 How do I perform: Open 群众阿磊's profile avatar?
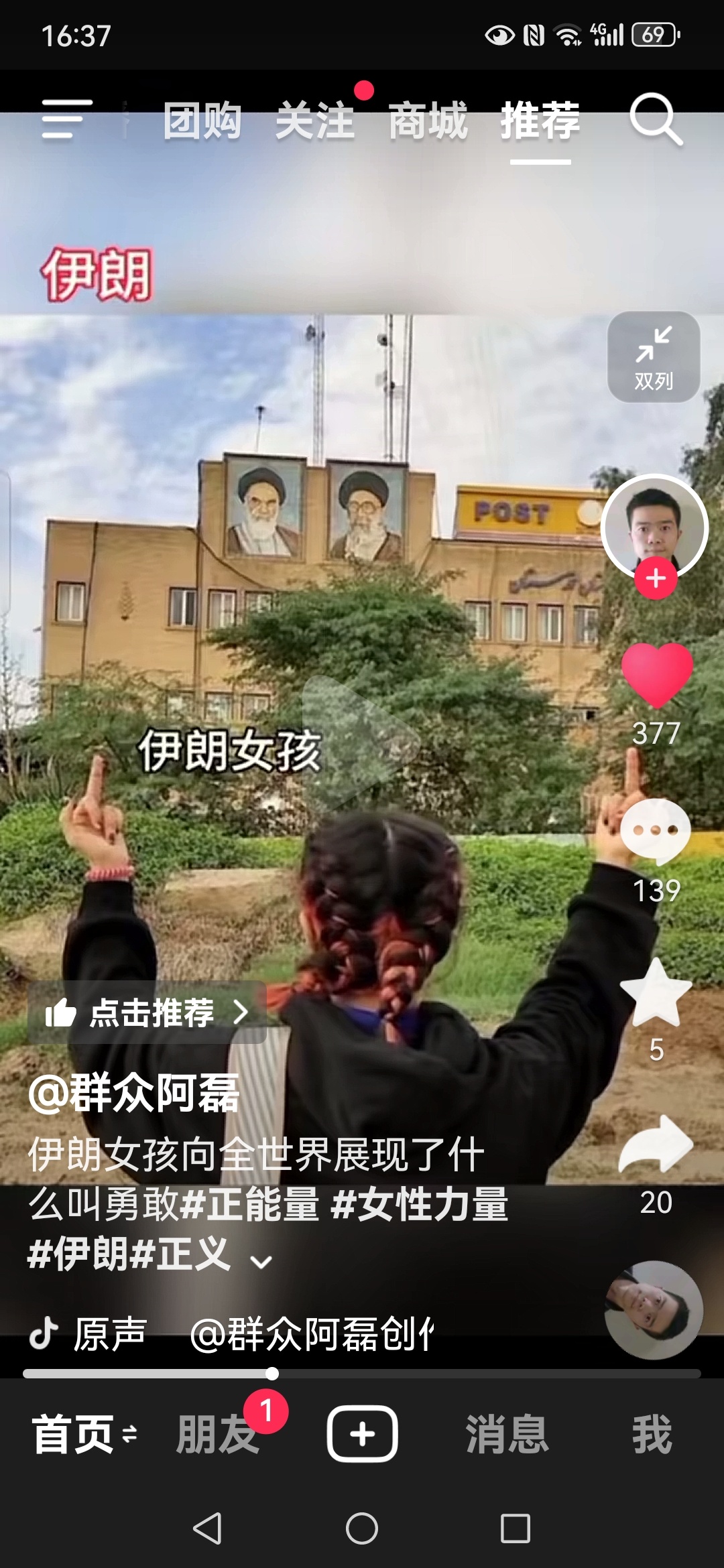(x=654, y=526)
